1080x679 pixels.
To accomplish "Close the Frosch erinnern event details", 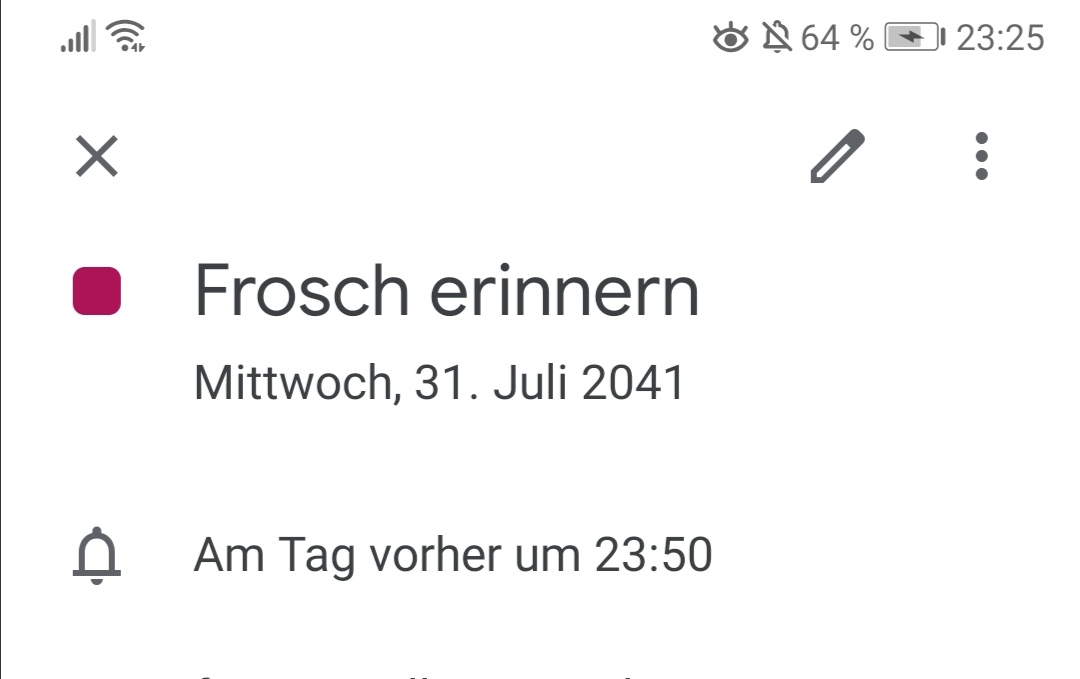I will click(x=97, y=156).
